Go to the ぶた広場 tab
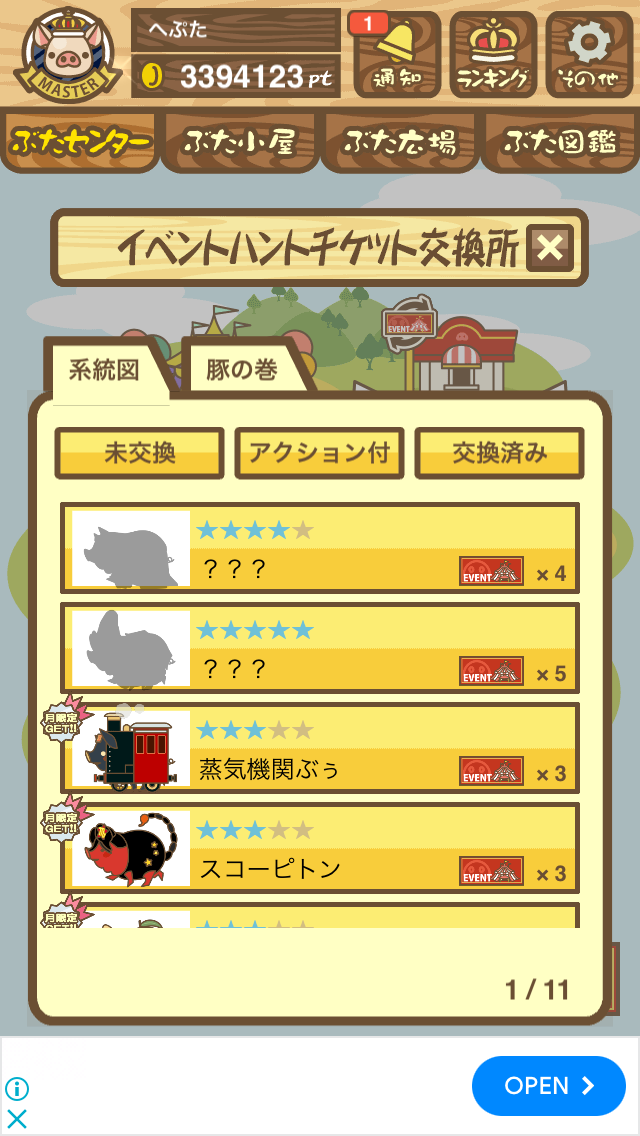Screen dimensions: 640x1136 [400, 142]
